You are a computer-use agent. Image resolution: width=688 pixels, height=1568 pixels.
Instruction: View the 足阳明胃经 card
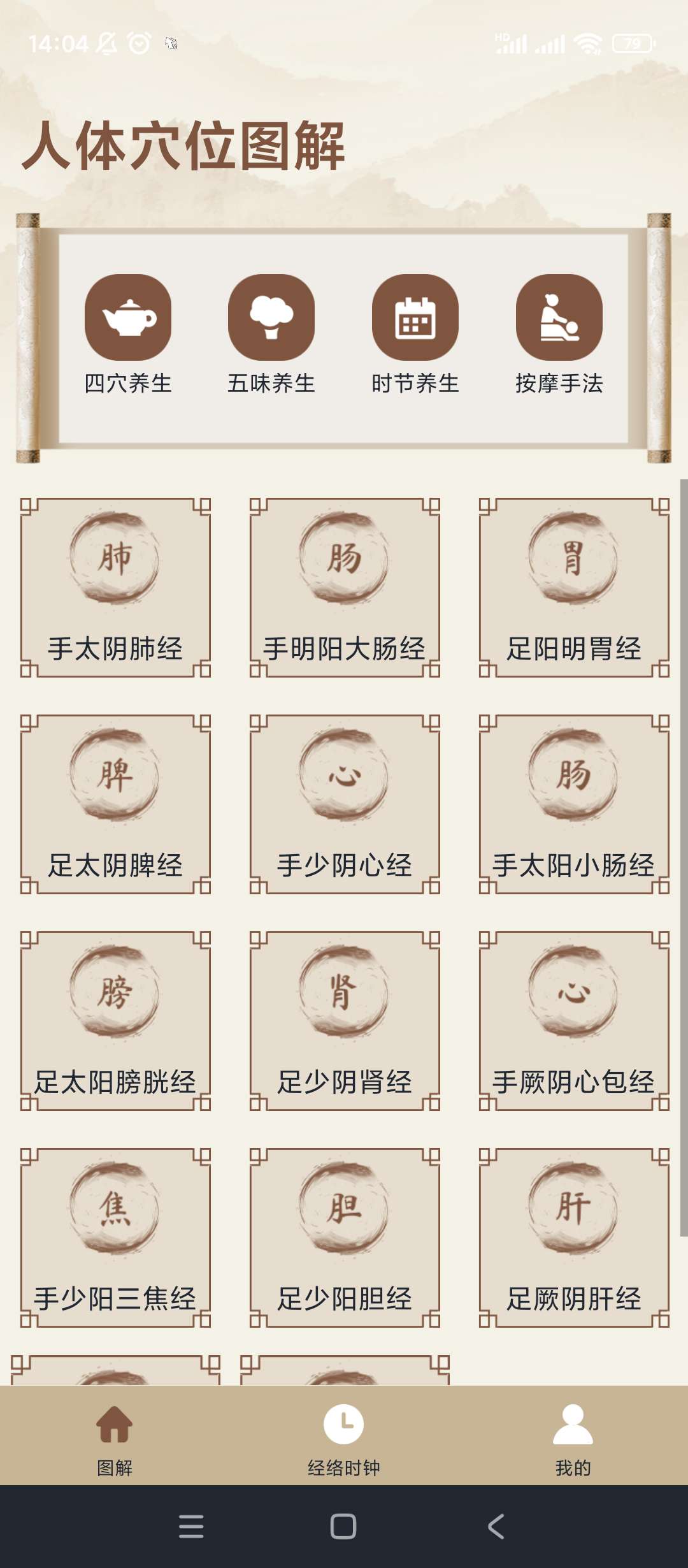click(x=574, y=587)
